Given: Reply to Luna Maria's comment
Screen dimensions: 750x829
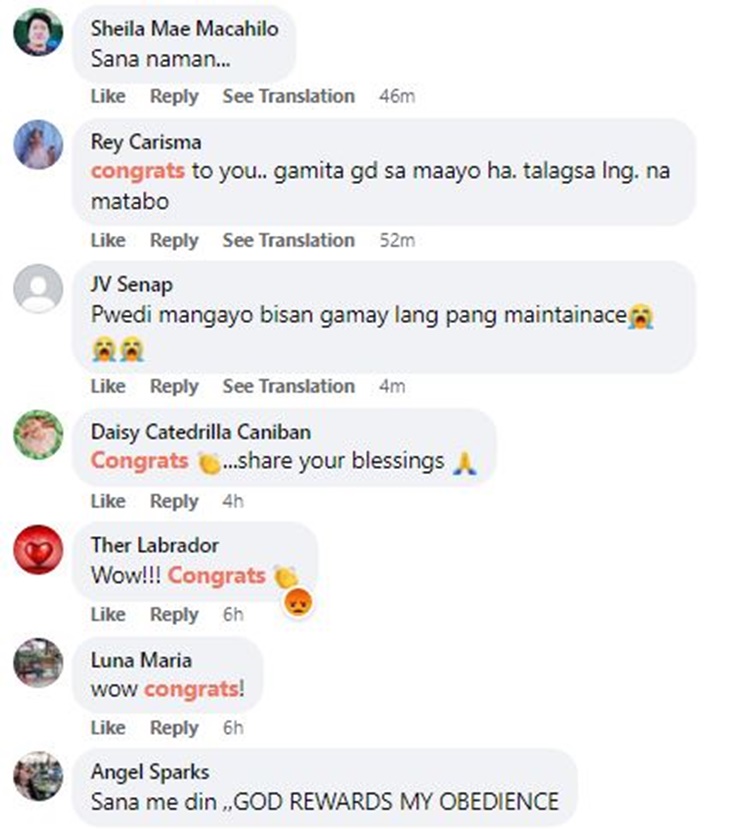Looking at the screenshot, I should (x=174, y=728).
